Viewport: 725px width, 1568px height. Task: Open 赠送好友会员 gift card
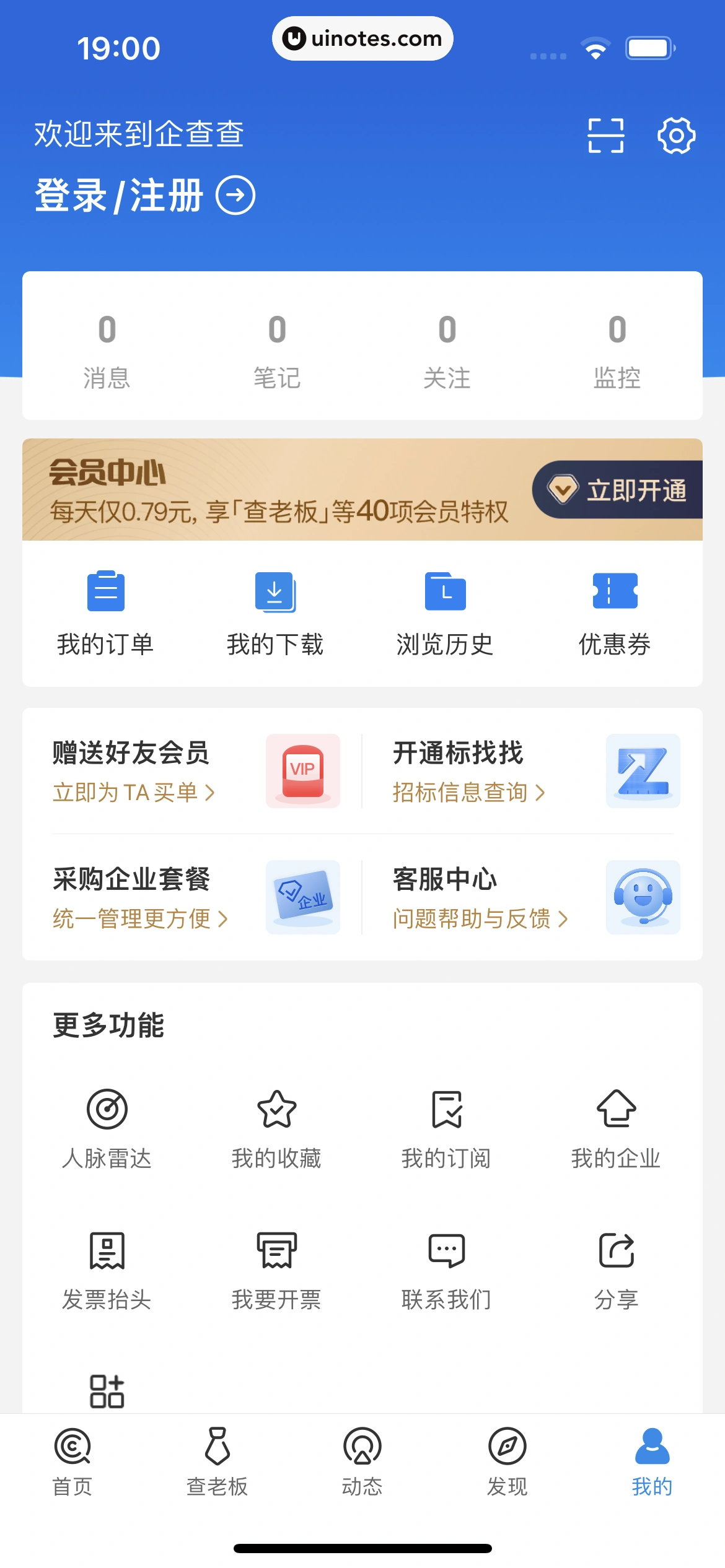pyautogui.click(x=193, y=770)
